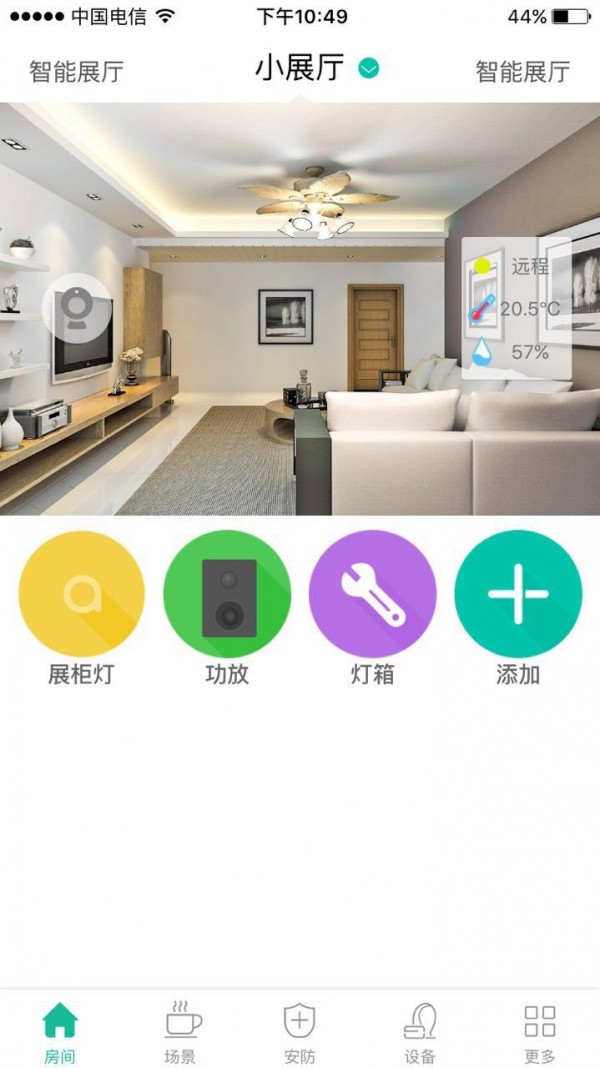Open the 功放 amplifier device
Screen dimensions: 600x1068
(x=227, y=594)
